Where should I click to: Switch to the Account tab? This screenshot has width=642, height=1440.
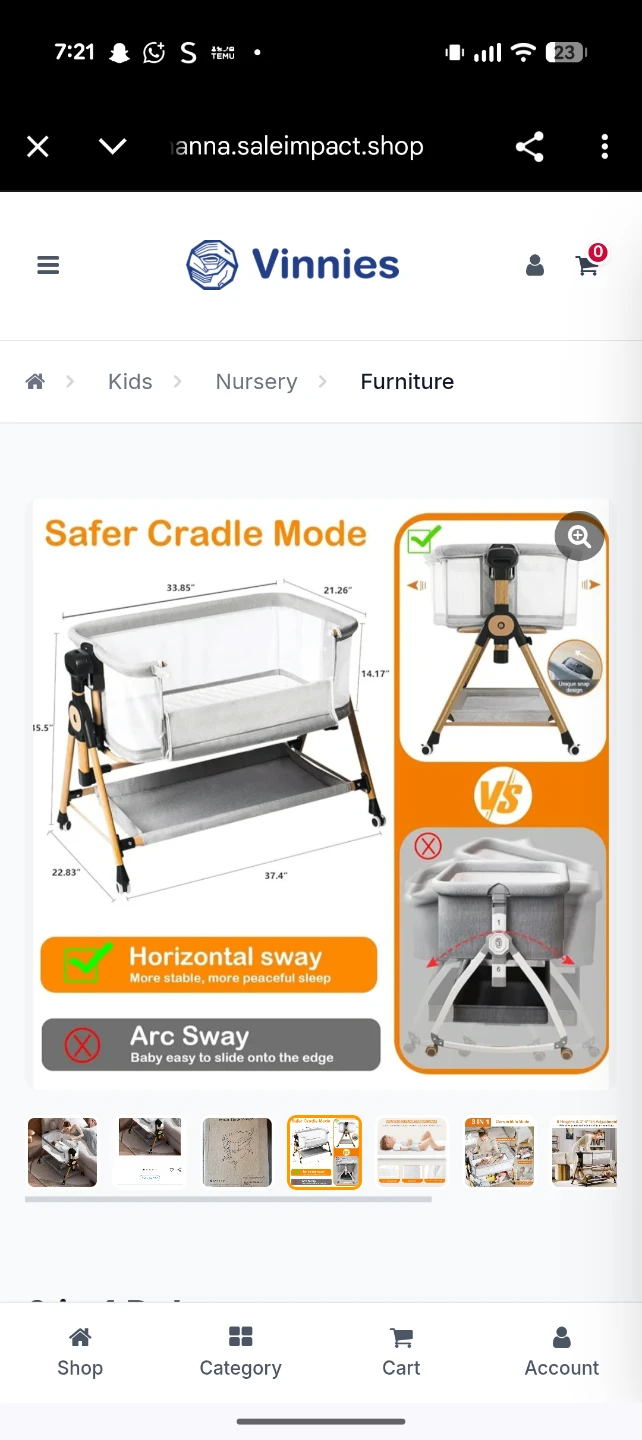point(562,1353)
